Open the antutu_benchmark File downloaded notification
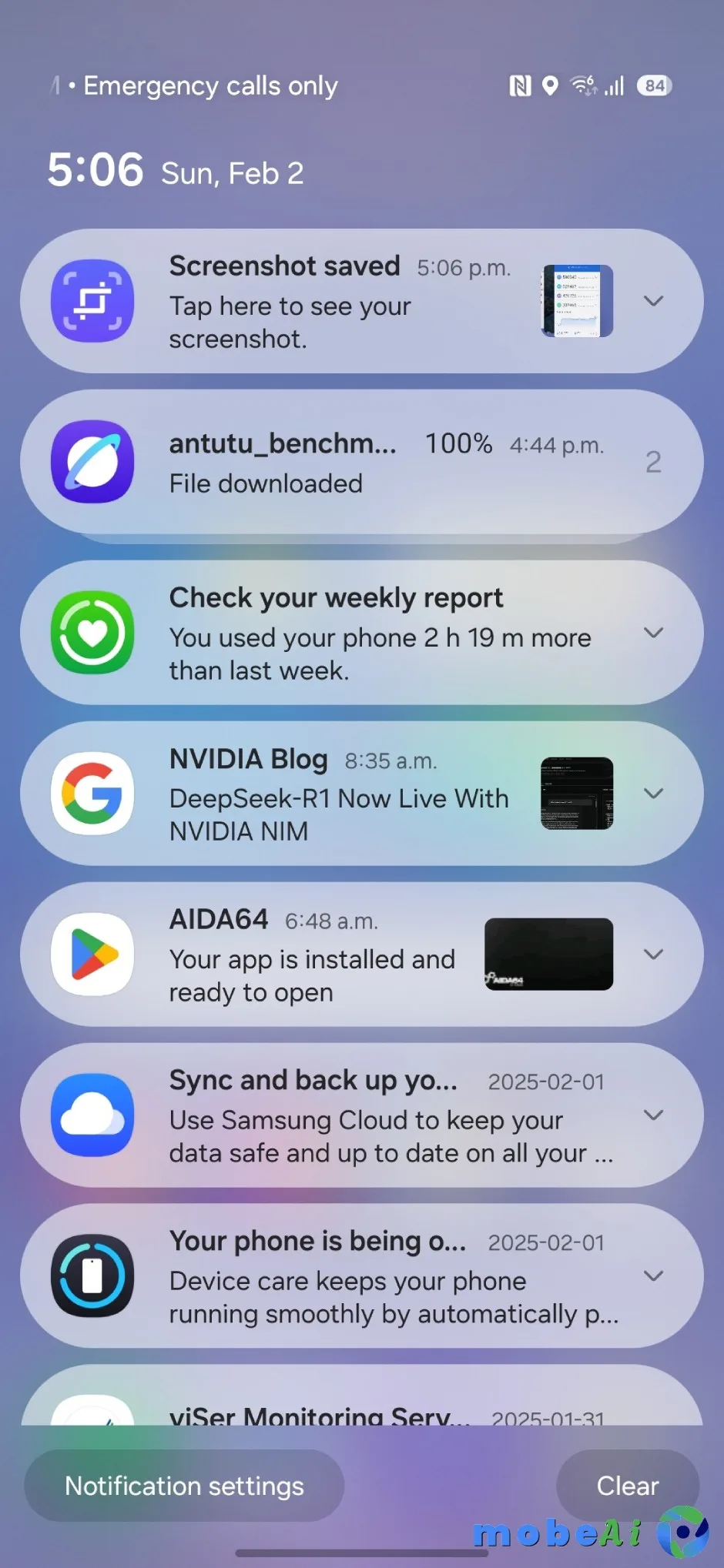This screenshot has width=724, height=1568. (x=339, y=463)
